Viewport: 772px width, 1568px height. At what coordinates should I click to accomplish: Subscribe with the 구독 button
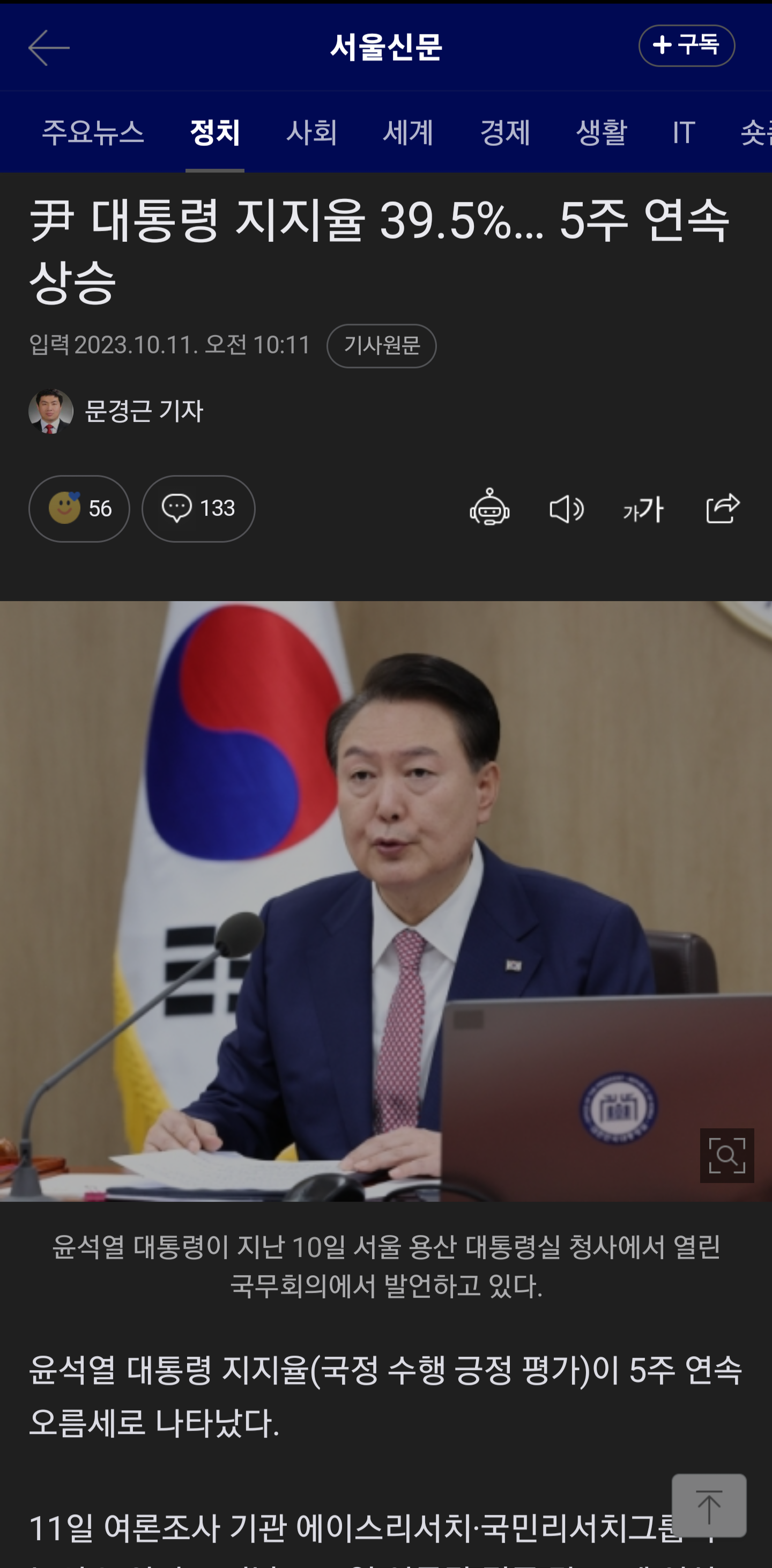[686, 46]
